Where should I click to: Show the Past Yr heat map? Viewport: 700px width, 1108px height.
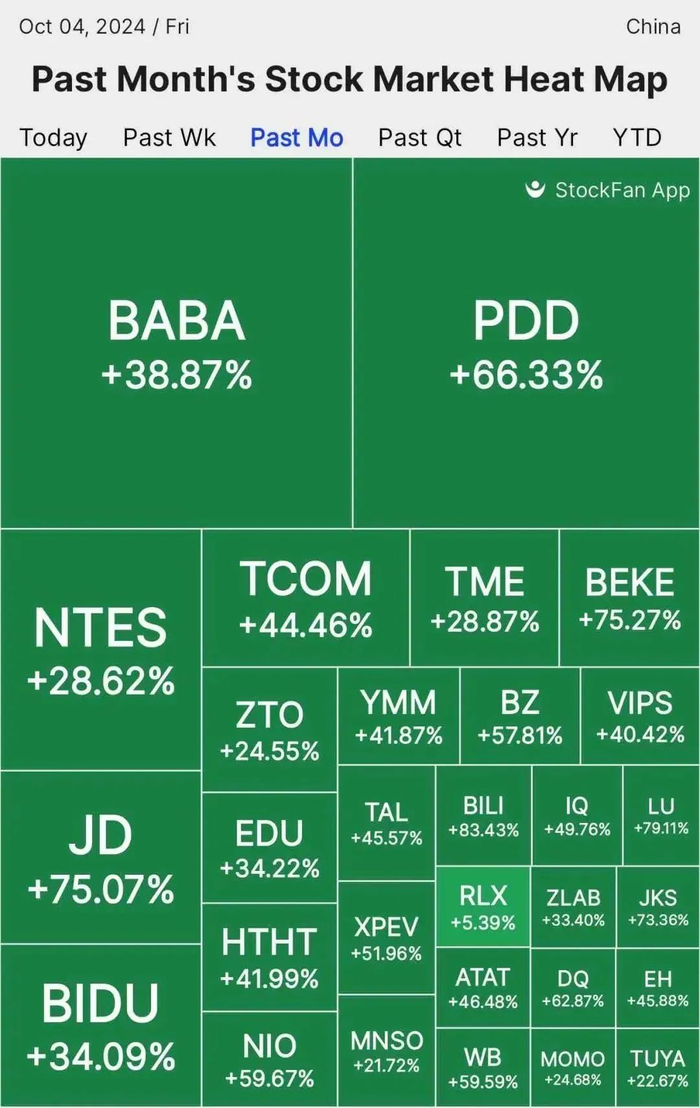pyautogui.click(x=537, y=137)
